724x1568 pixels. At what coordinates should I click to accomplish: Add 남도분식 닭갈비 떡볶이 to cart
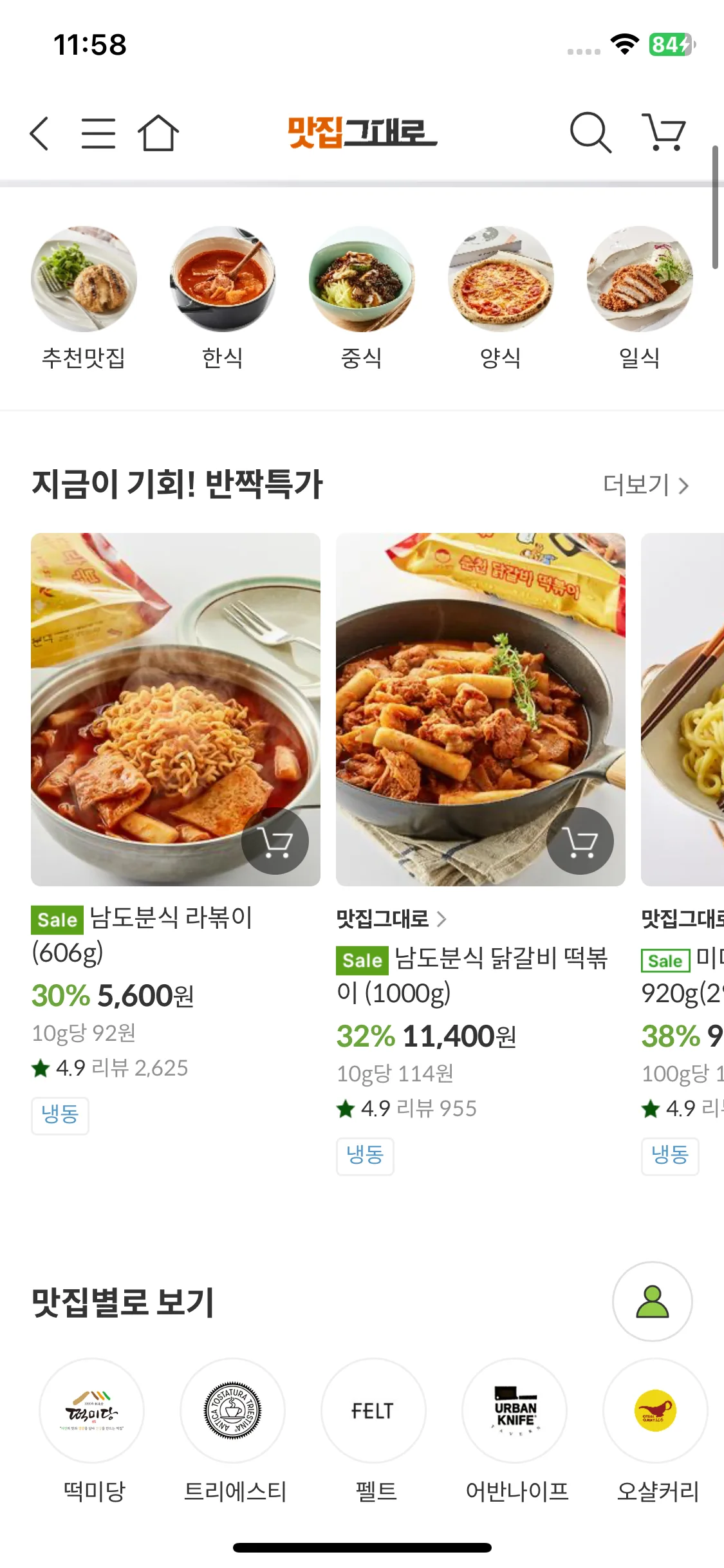click(580, 841)
